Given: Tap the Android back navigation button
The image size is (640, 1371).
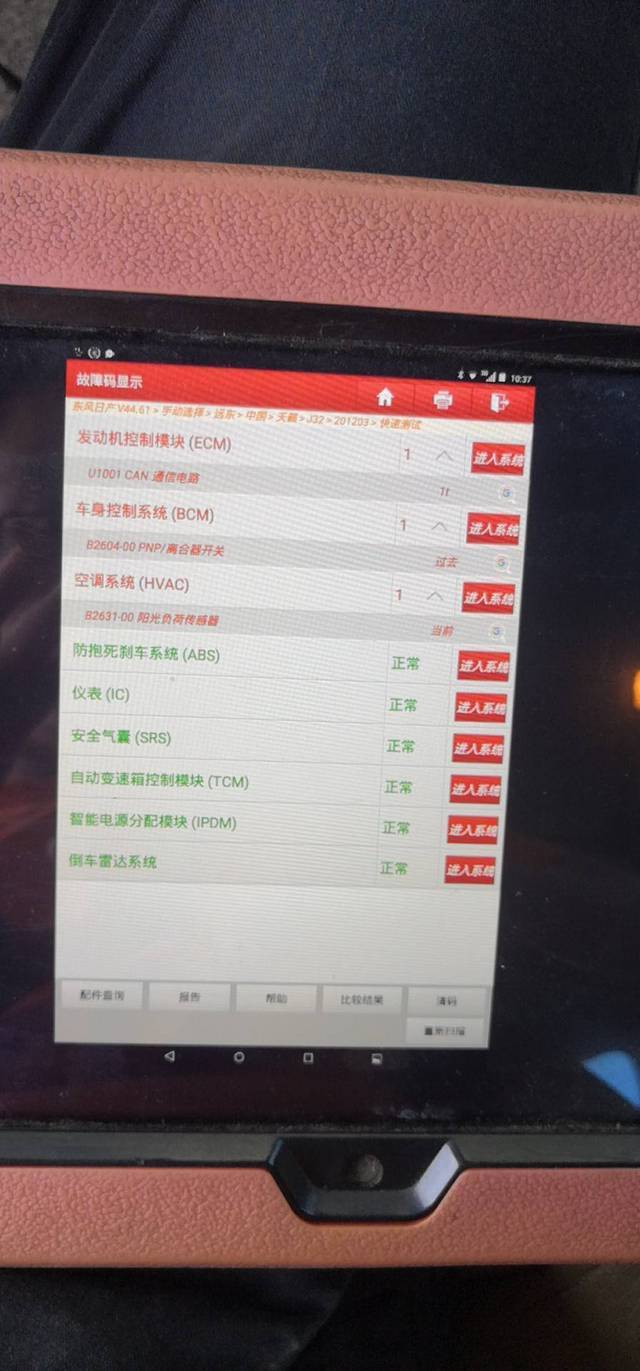Looking at the screenshot, I should tap(169, 1056).
